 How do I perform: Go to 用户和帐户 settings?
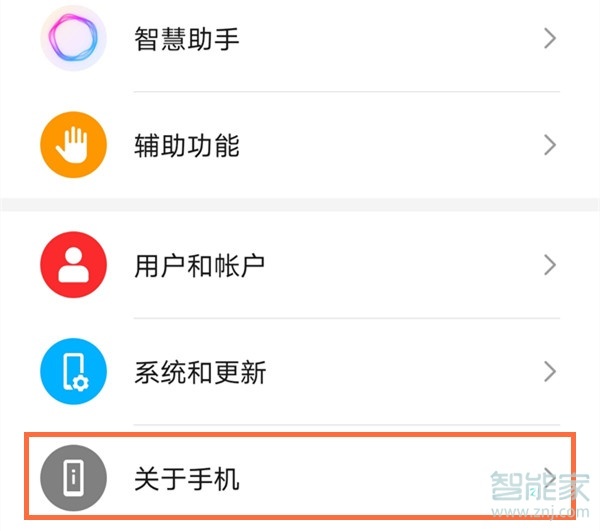pos(300,265)
